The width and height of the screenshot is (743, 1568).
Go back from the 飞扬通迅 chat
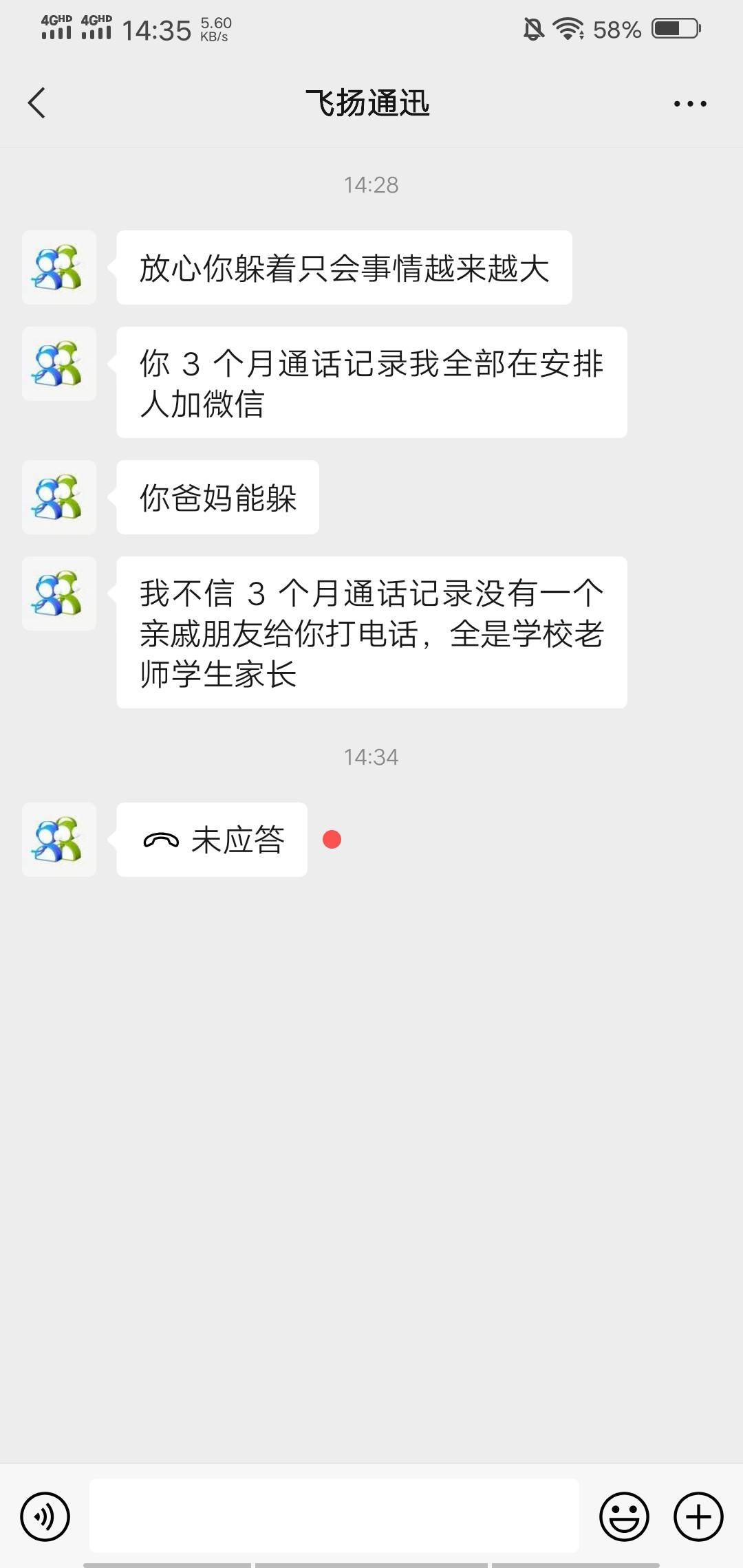tap(36, 103)
